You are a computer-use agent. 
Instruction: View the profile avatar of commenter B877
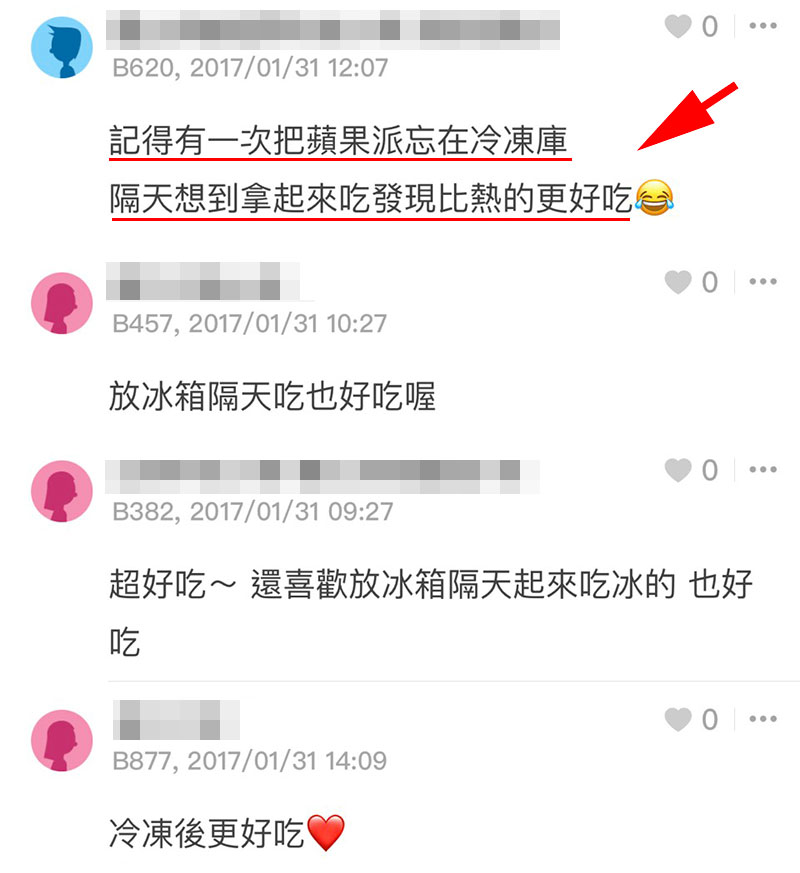(x=62, y=739)
